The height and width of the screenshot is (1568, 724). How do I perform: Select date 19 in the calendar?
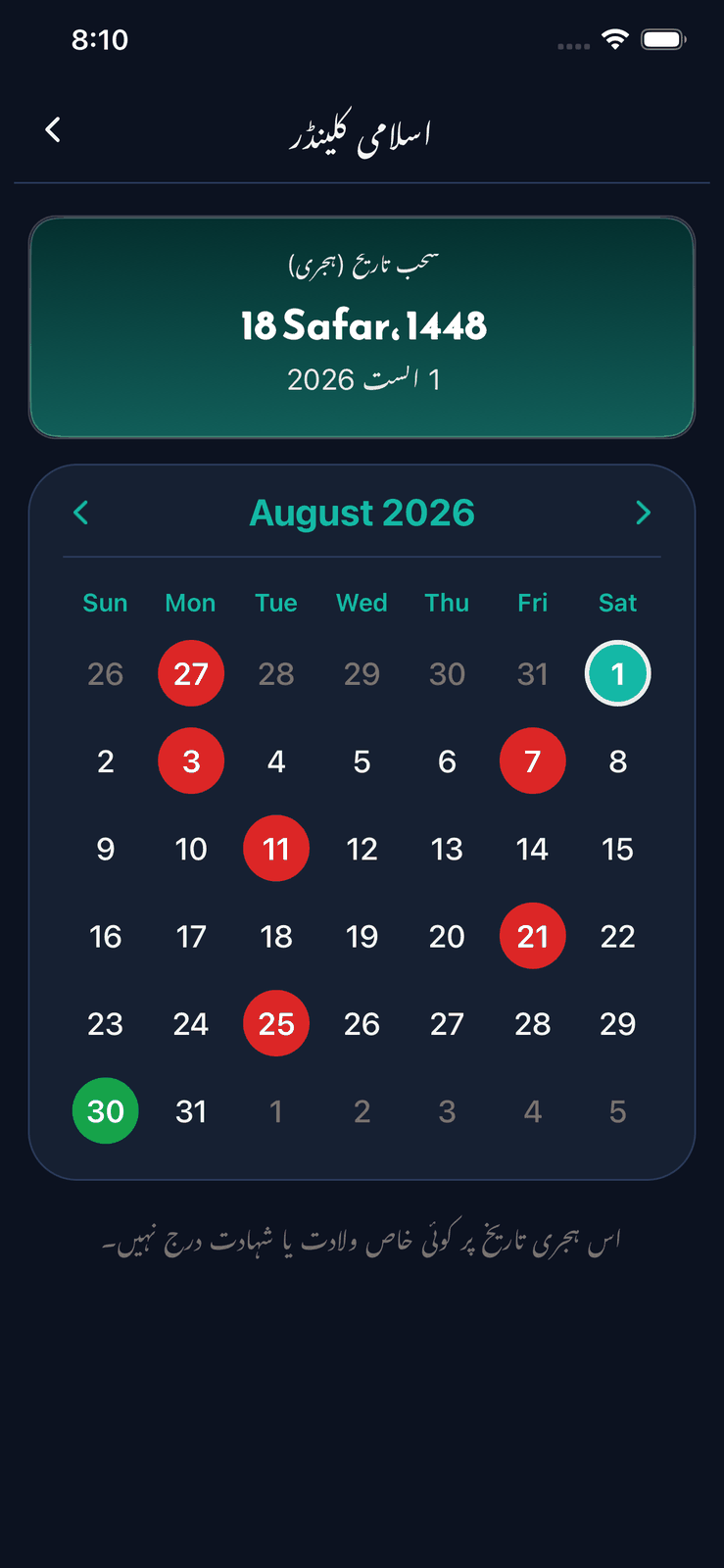(x=362, y=936)
